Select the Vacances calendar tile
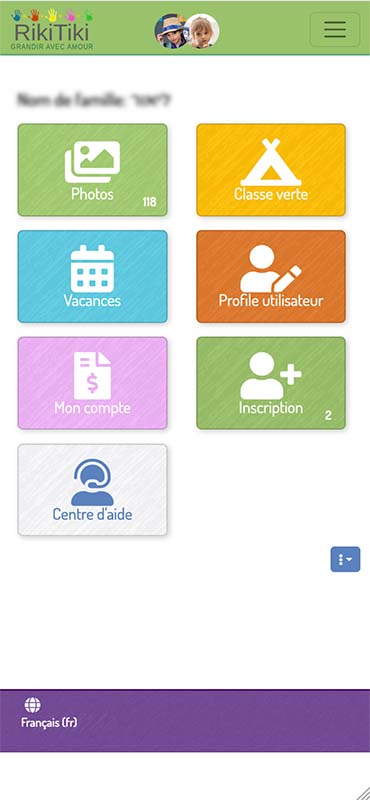370x800 pixels. coord(92,277)
